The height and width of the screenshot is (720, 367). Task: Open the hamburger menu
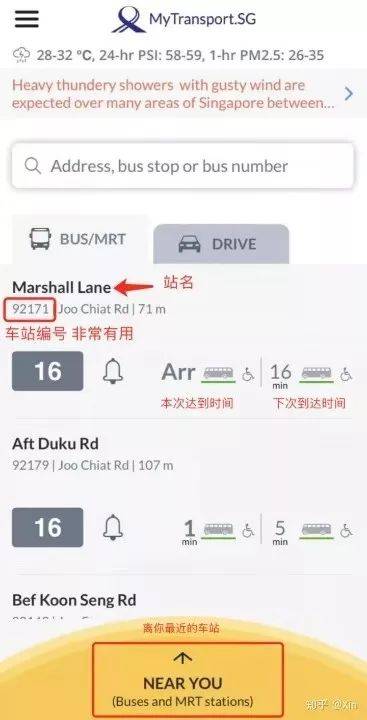[x=27, y=19]
